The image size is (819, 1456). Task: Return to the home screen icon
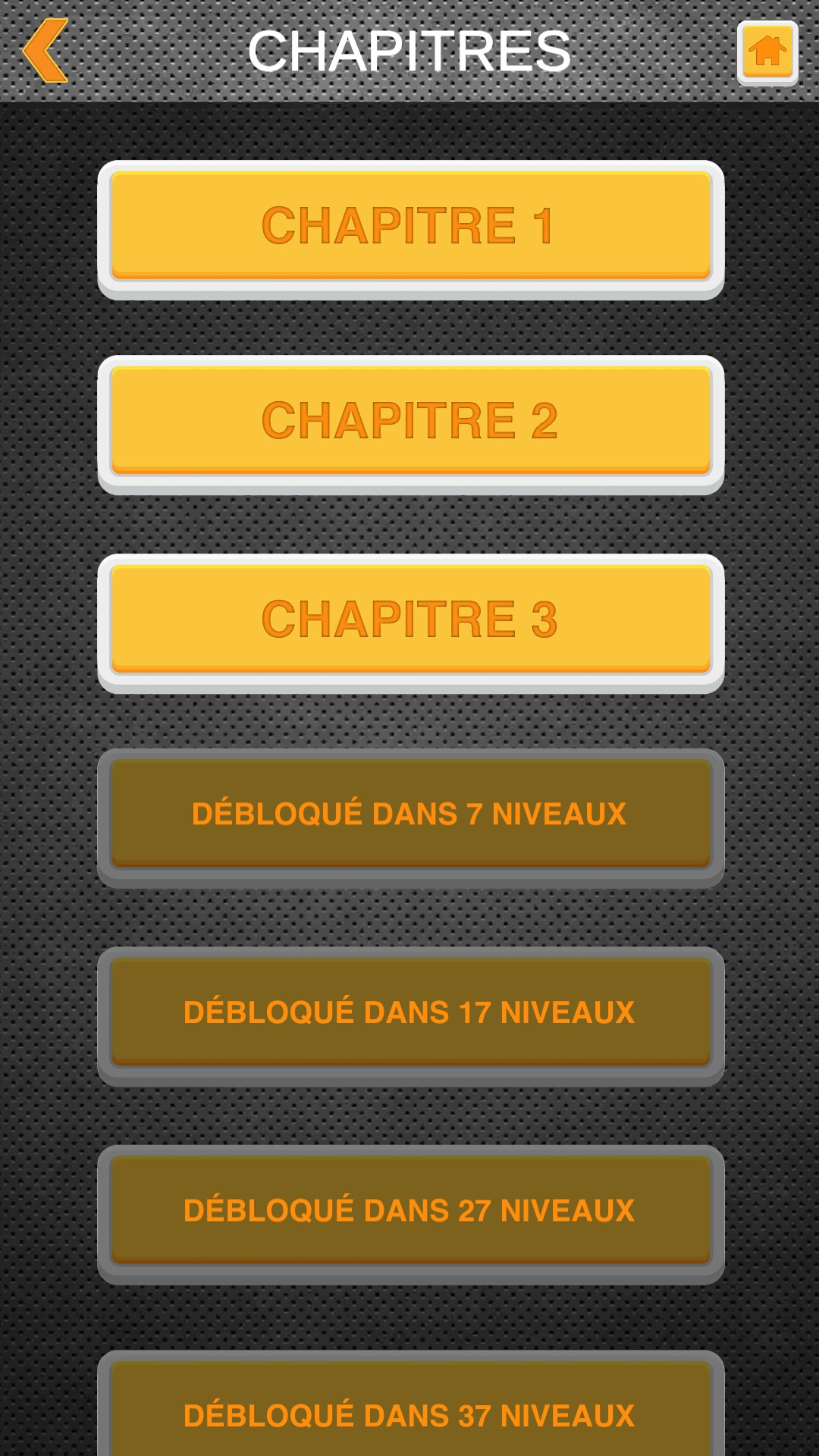tap(767, 52)
